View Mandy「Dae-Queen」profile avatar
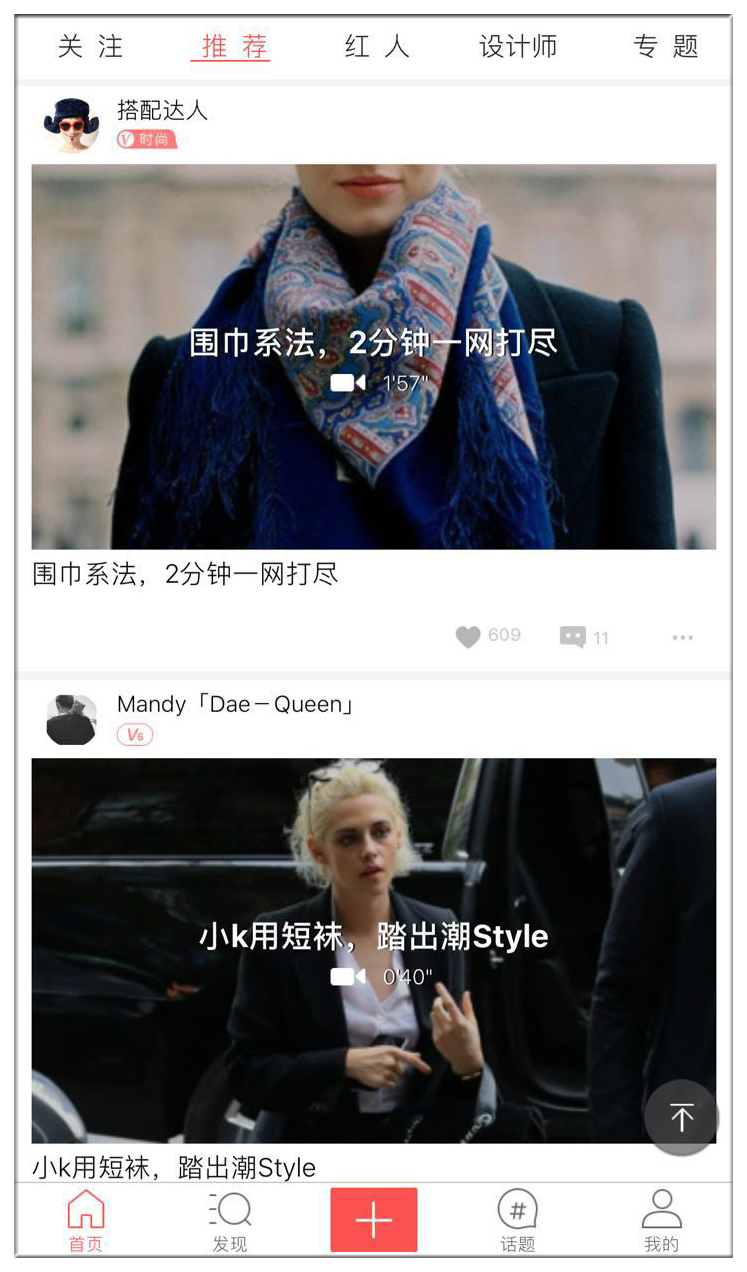 (71, 719)
